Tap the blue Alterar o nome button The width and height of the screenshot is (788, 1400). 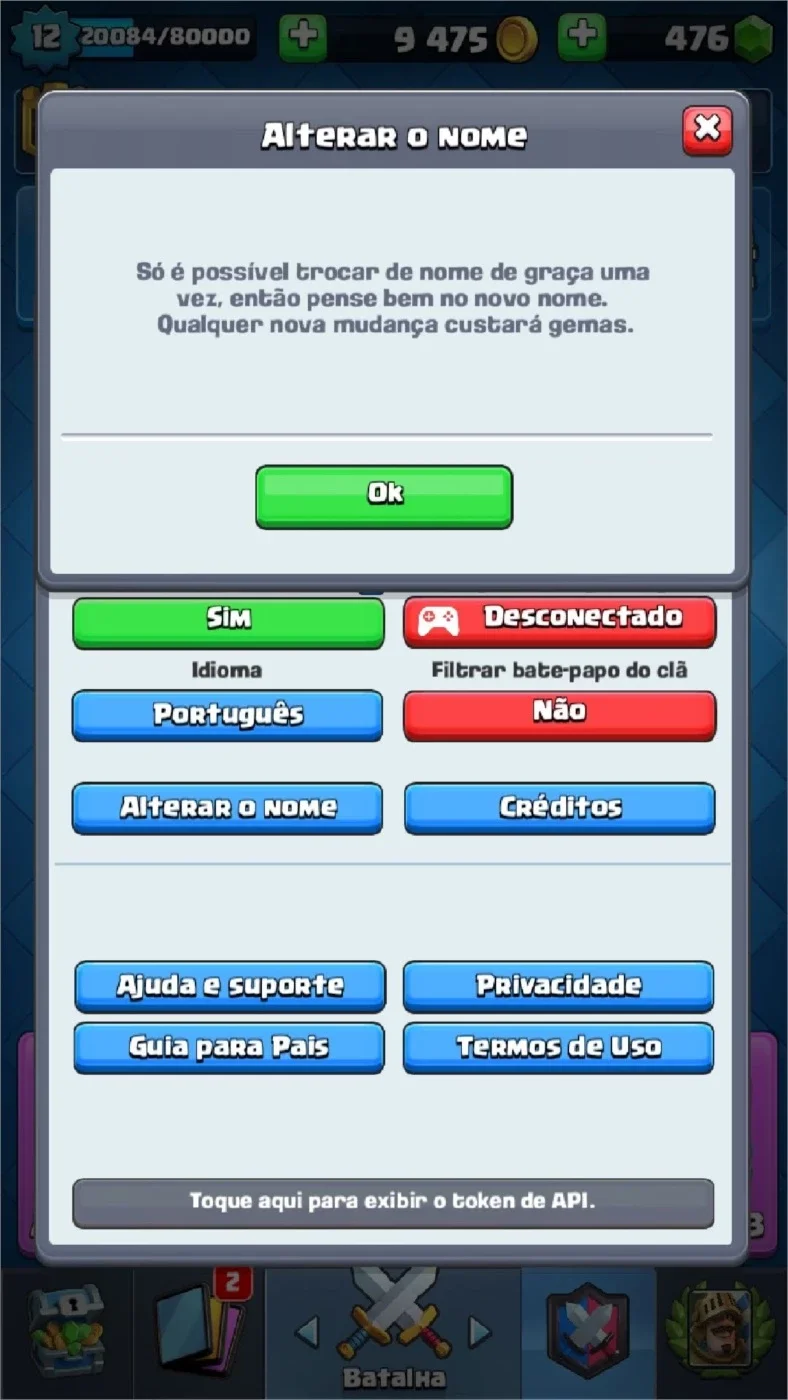pos(228,808)
